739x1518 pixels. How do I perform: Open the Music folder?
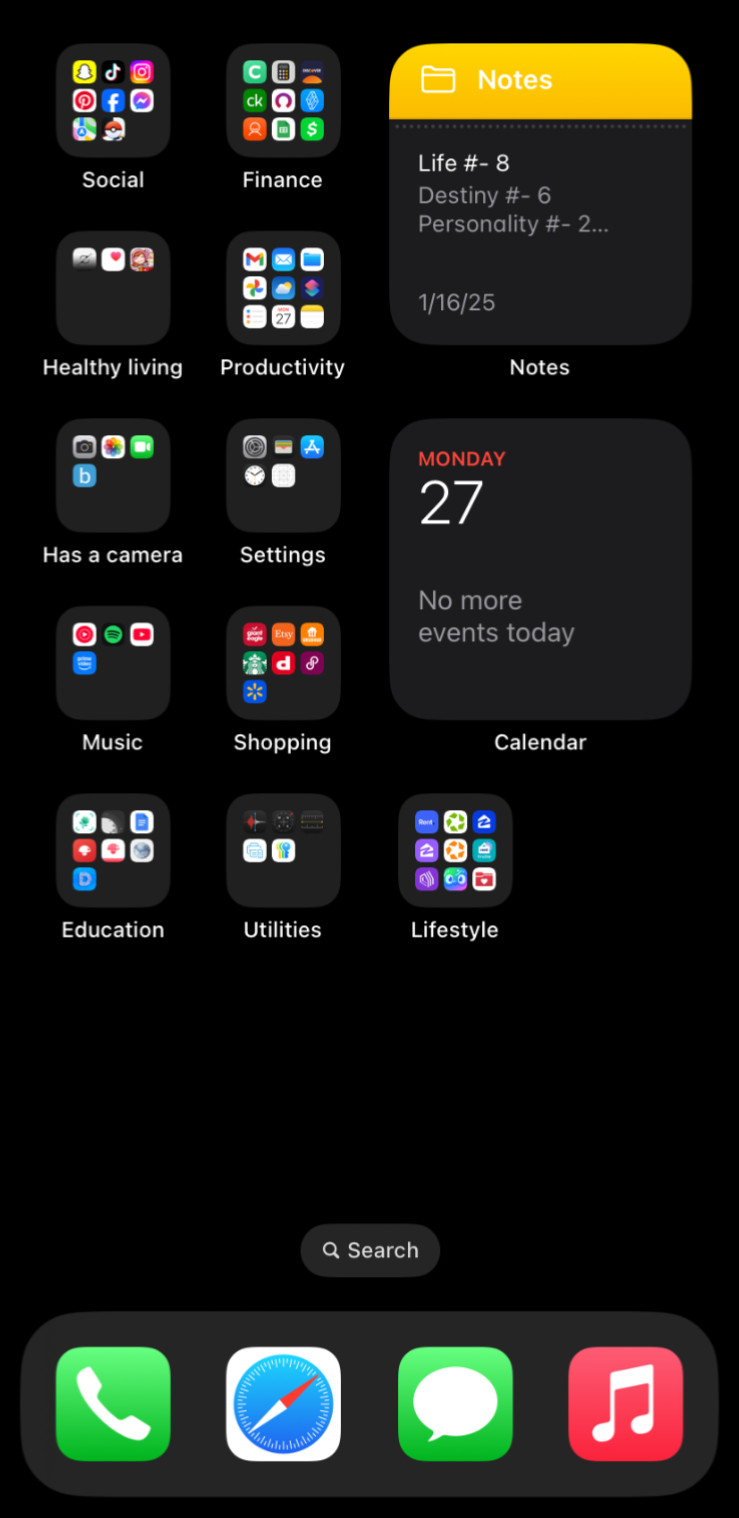112,663
